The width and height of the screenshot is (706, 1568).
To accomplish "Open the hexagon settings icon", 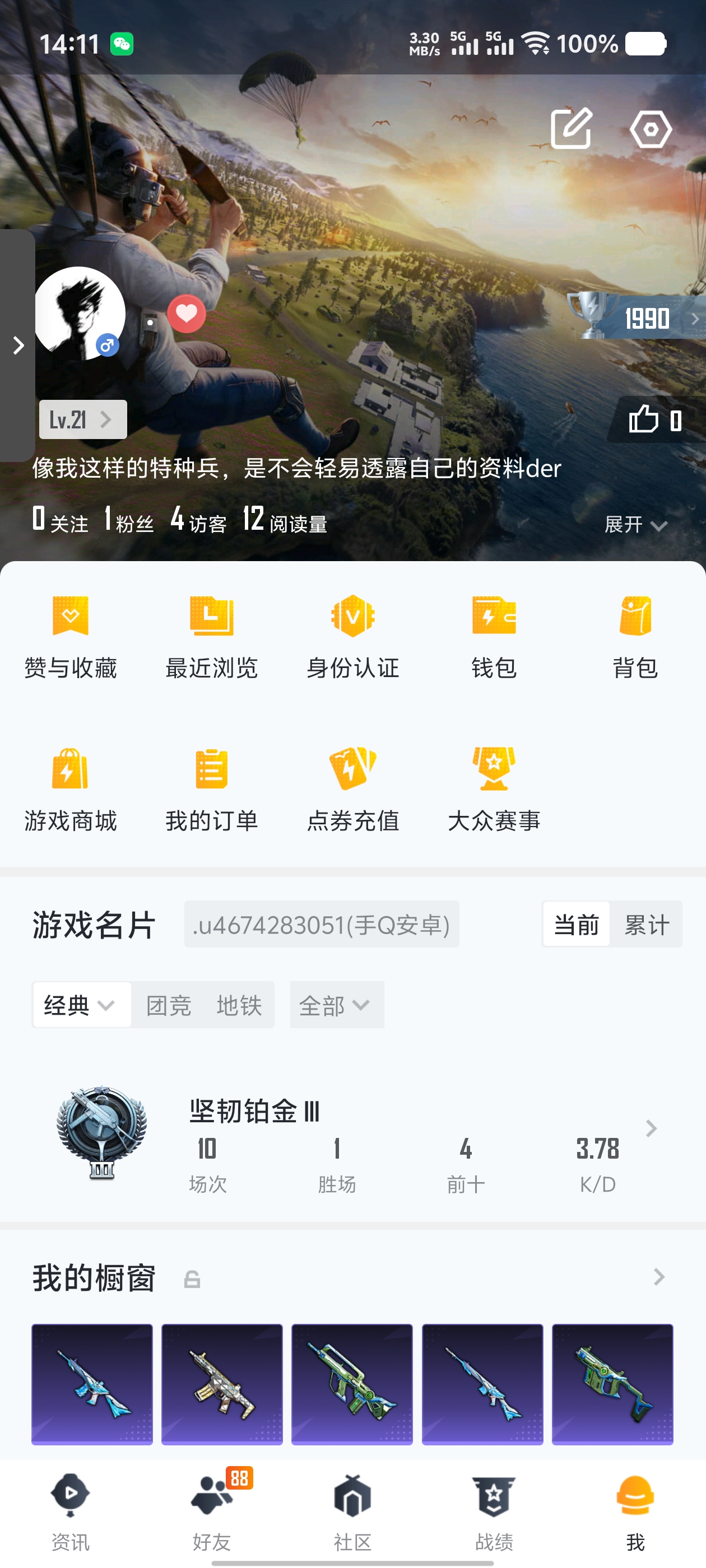I will click(x=650, y=129).
